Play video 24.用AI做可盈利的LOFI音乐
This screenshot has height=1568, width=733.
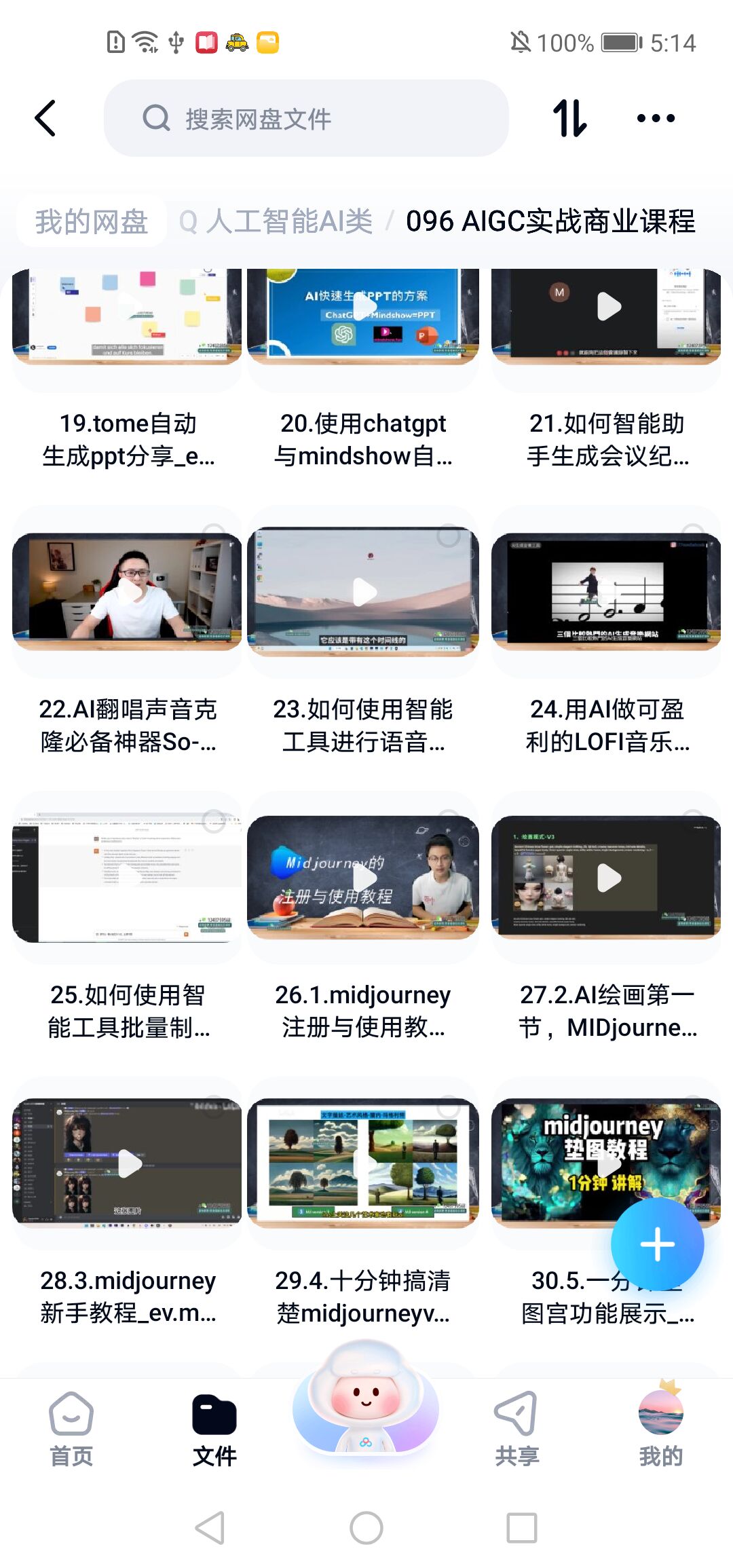tap(606, 592)
